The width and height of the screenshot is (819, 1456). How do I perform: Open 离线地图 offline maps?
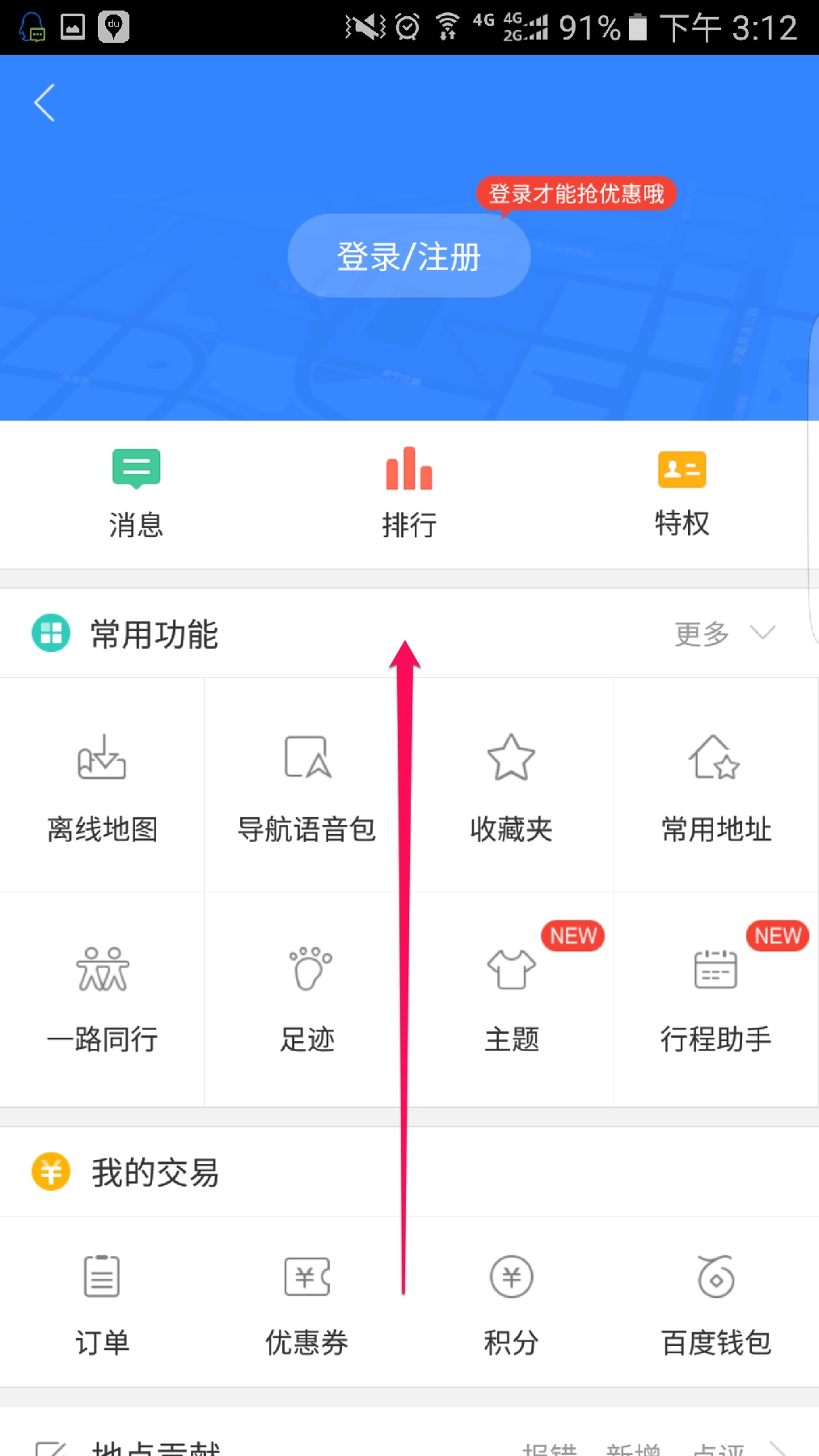pos(102,785)
